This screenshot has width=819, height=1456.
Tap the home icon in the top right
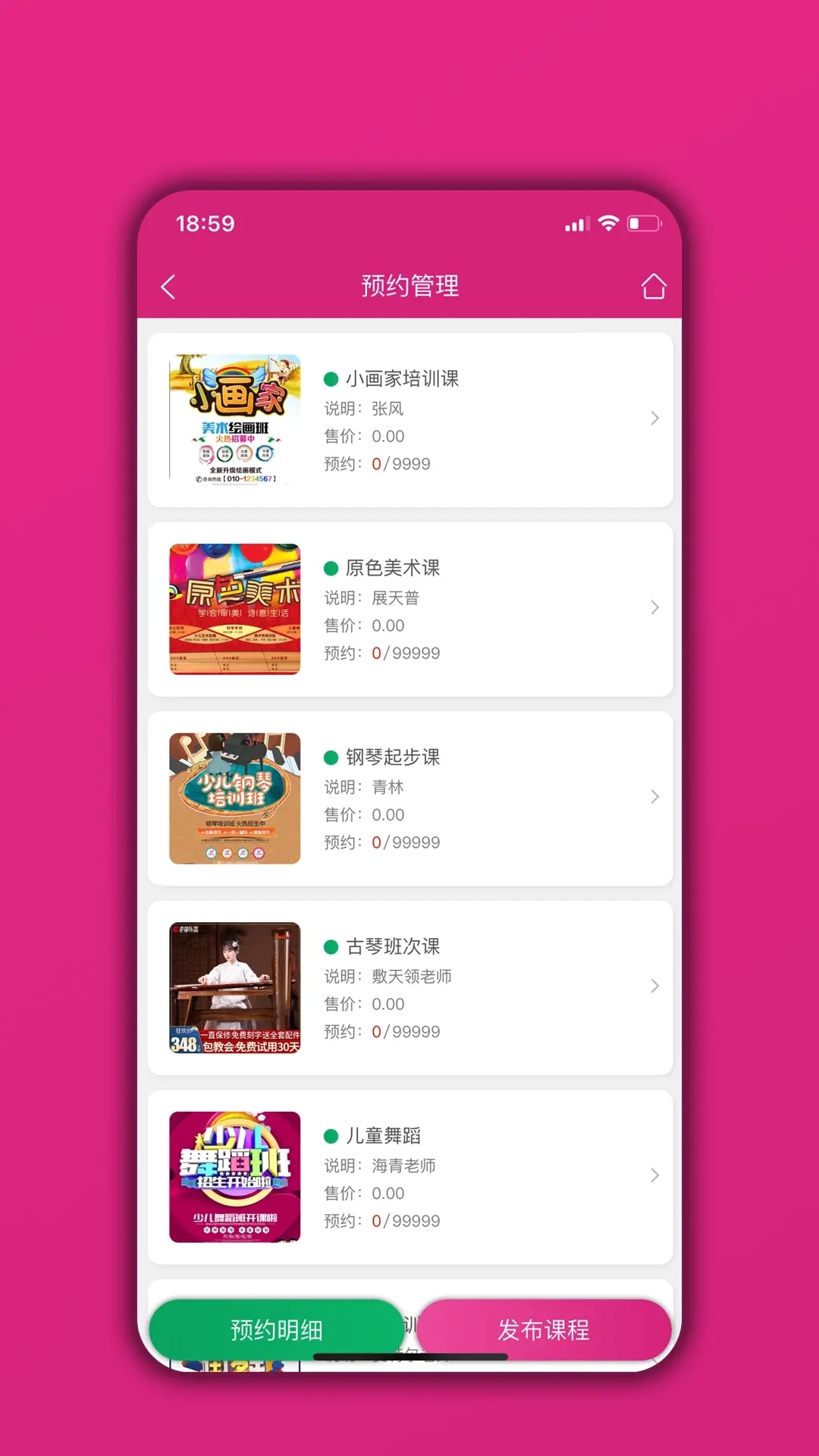[x=654, y=287]
